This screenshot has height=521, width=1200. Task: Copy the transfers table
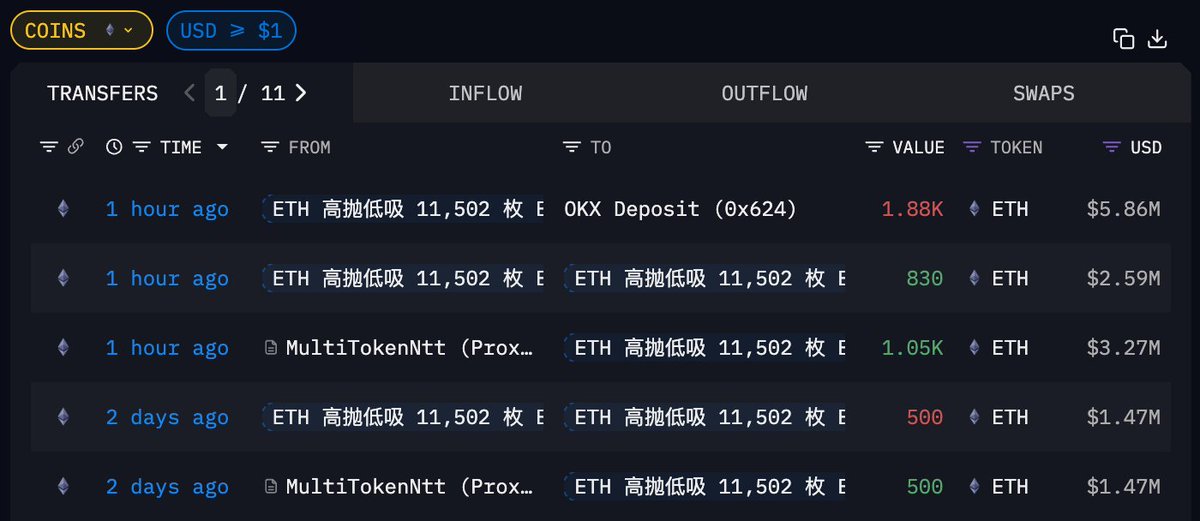point(1124,39)
